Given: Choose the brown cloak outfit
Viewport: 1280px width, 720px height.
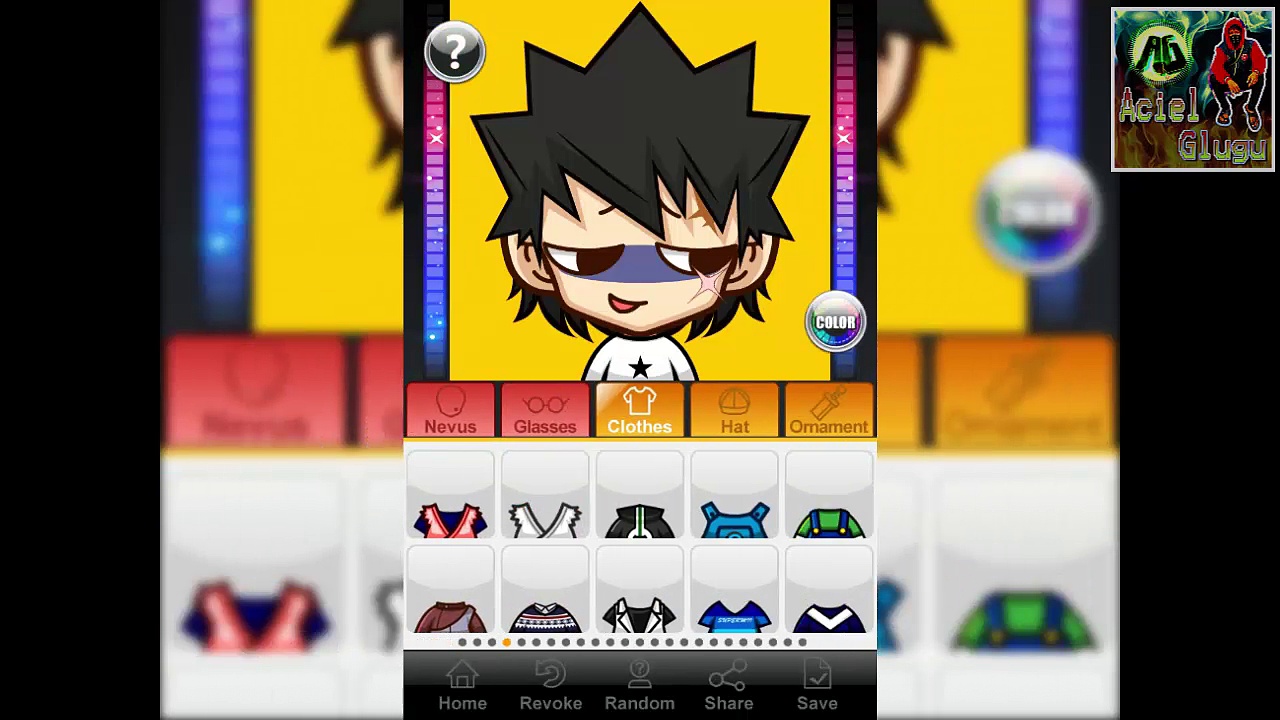Looking at the screenshot, I should [450, 592].
